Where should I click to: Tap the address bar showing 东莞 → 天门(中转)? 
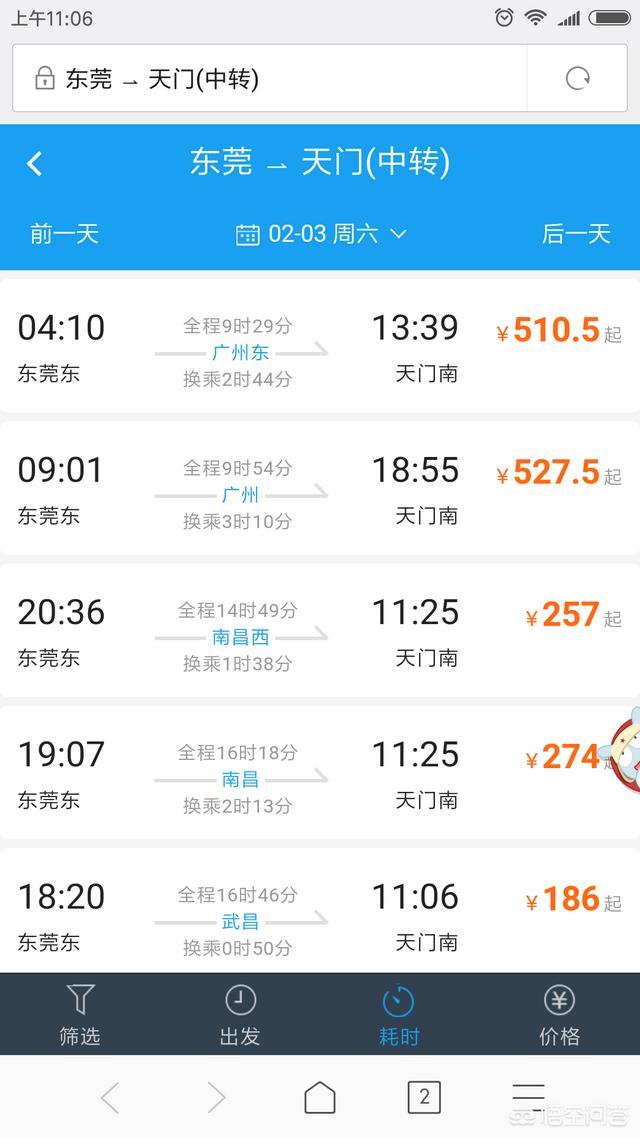tap(270, 78)
